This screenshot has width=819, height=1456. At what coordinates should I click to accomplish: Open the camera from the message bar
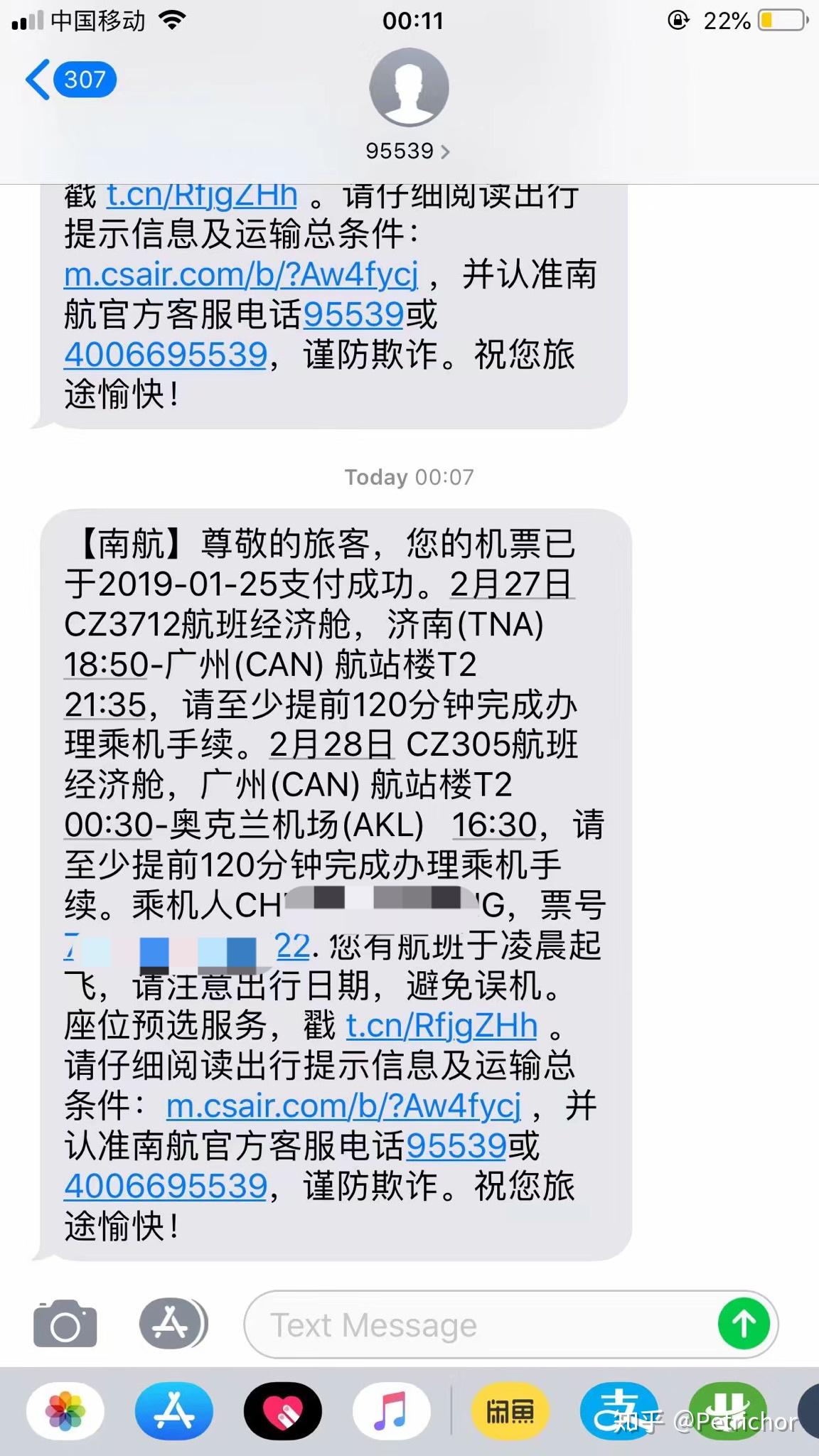click(x=64, y=1324)
